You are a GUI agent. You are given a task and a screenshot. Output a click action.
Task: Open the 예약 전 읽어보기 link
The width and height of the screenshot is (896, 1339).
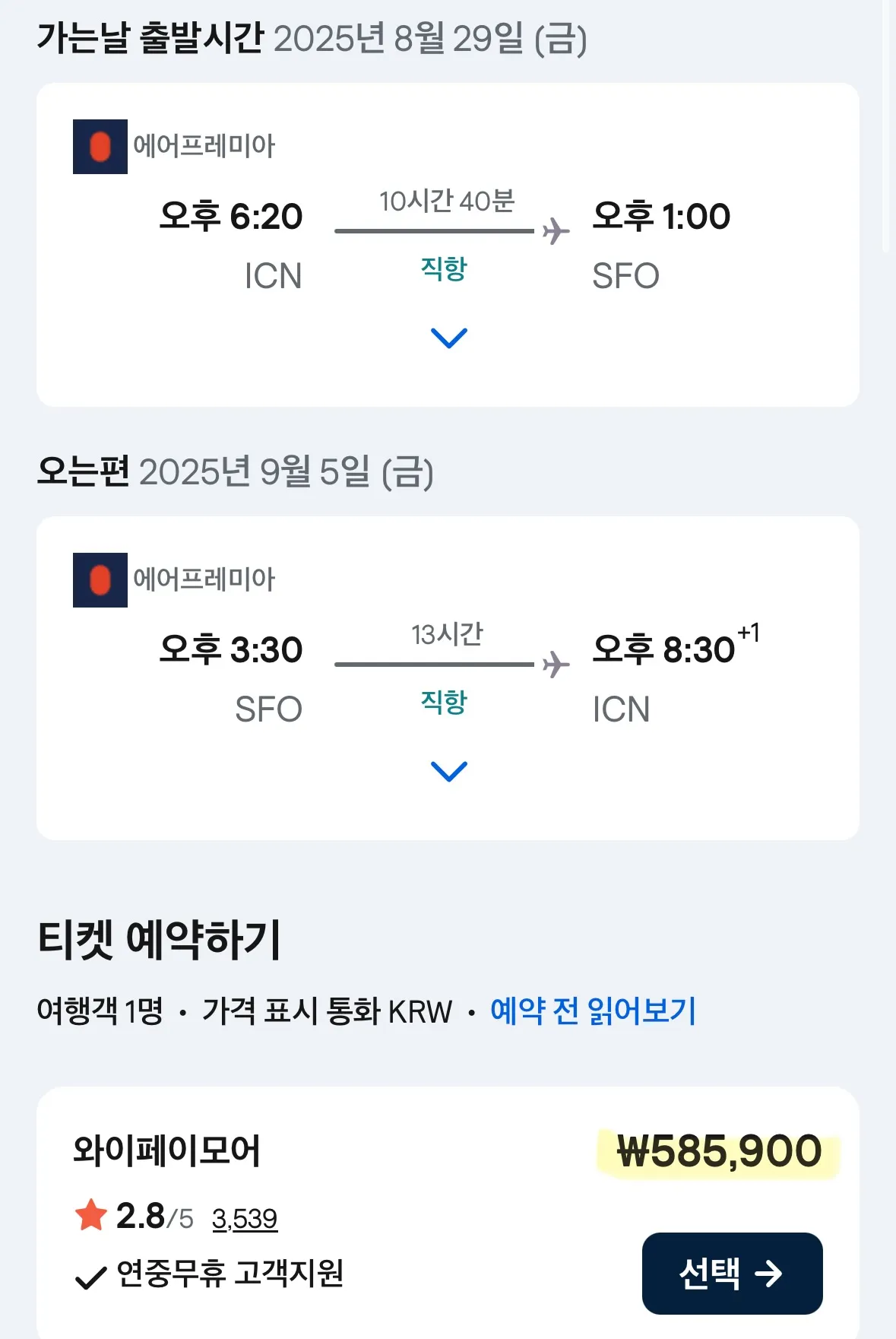click(x=593, y=1011)
